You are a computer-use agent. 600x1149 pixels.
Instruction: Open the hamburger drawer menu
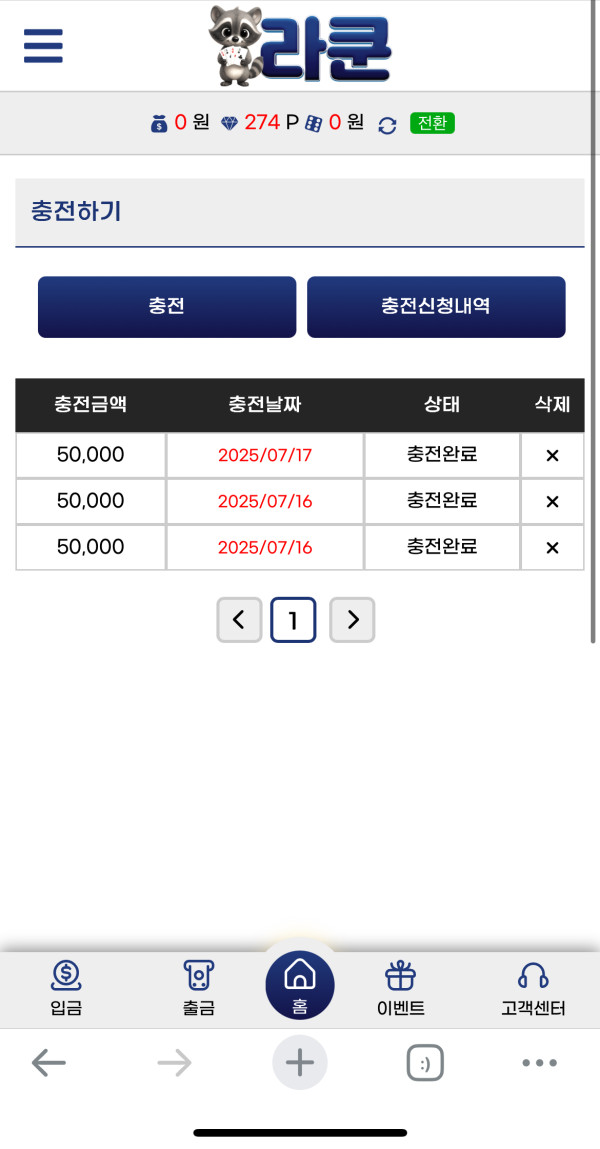(43, 46)
